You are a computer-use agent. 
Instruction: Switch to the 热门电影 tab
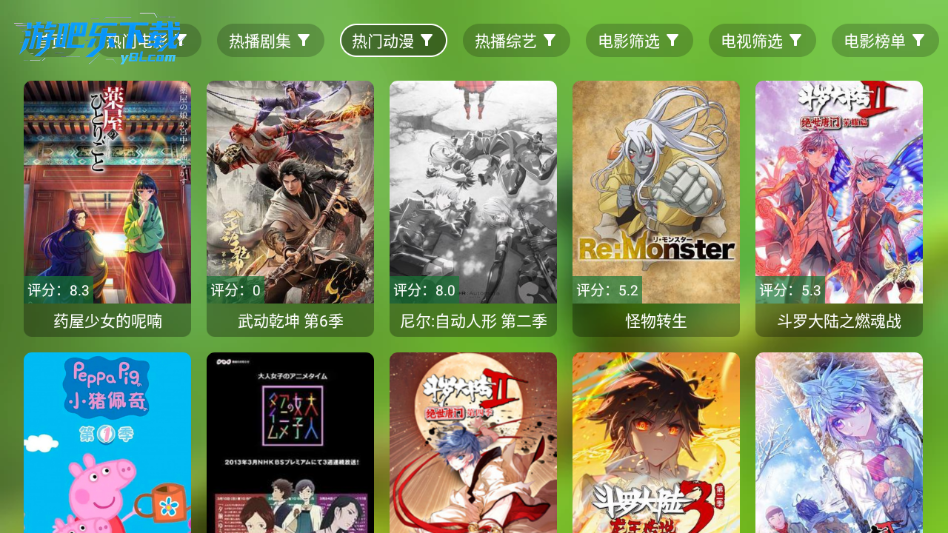147,41
